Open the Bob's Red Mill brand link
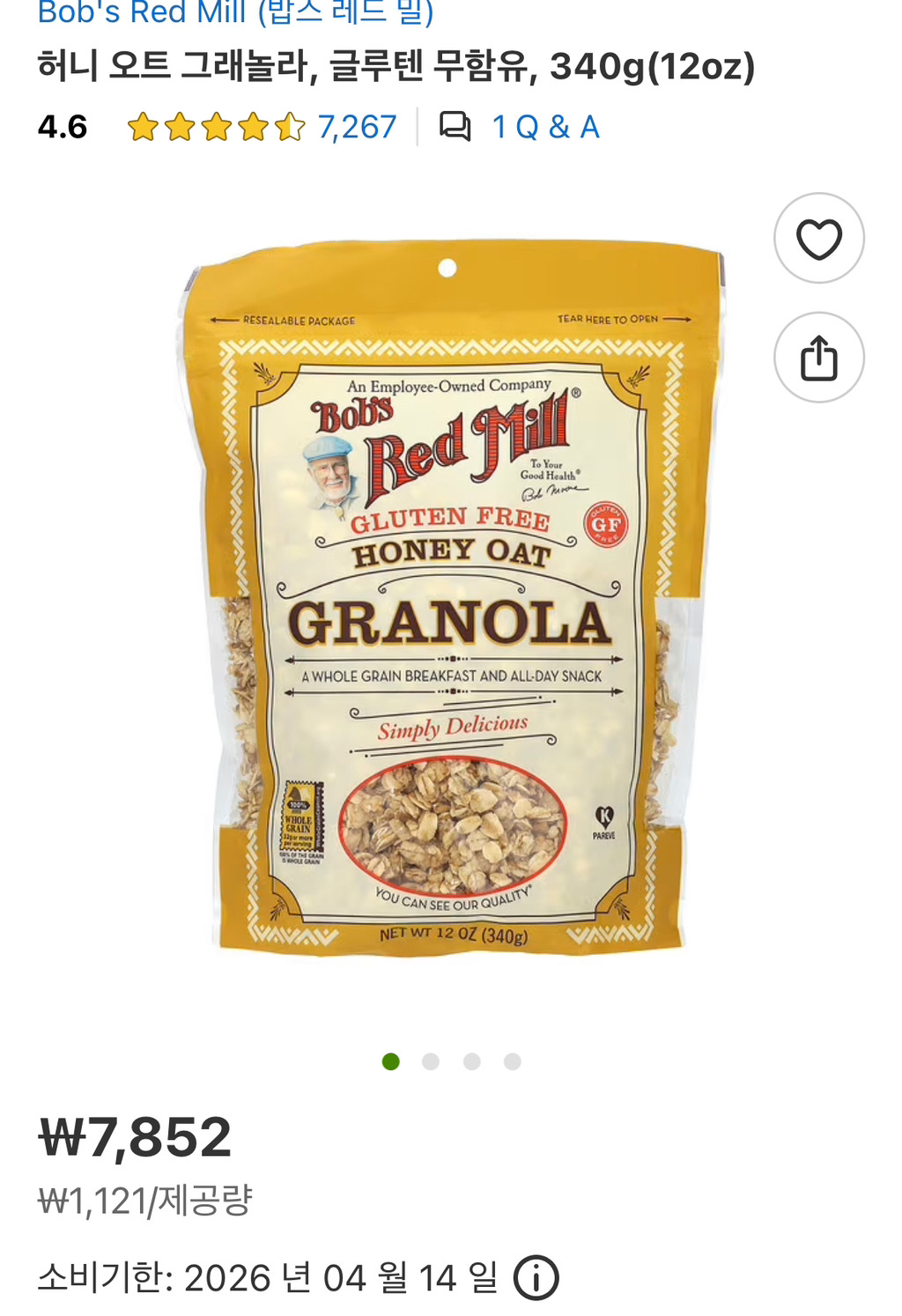This screenshot has width=902, height=1316. pyautogui.click(x=235, y=12)
